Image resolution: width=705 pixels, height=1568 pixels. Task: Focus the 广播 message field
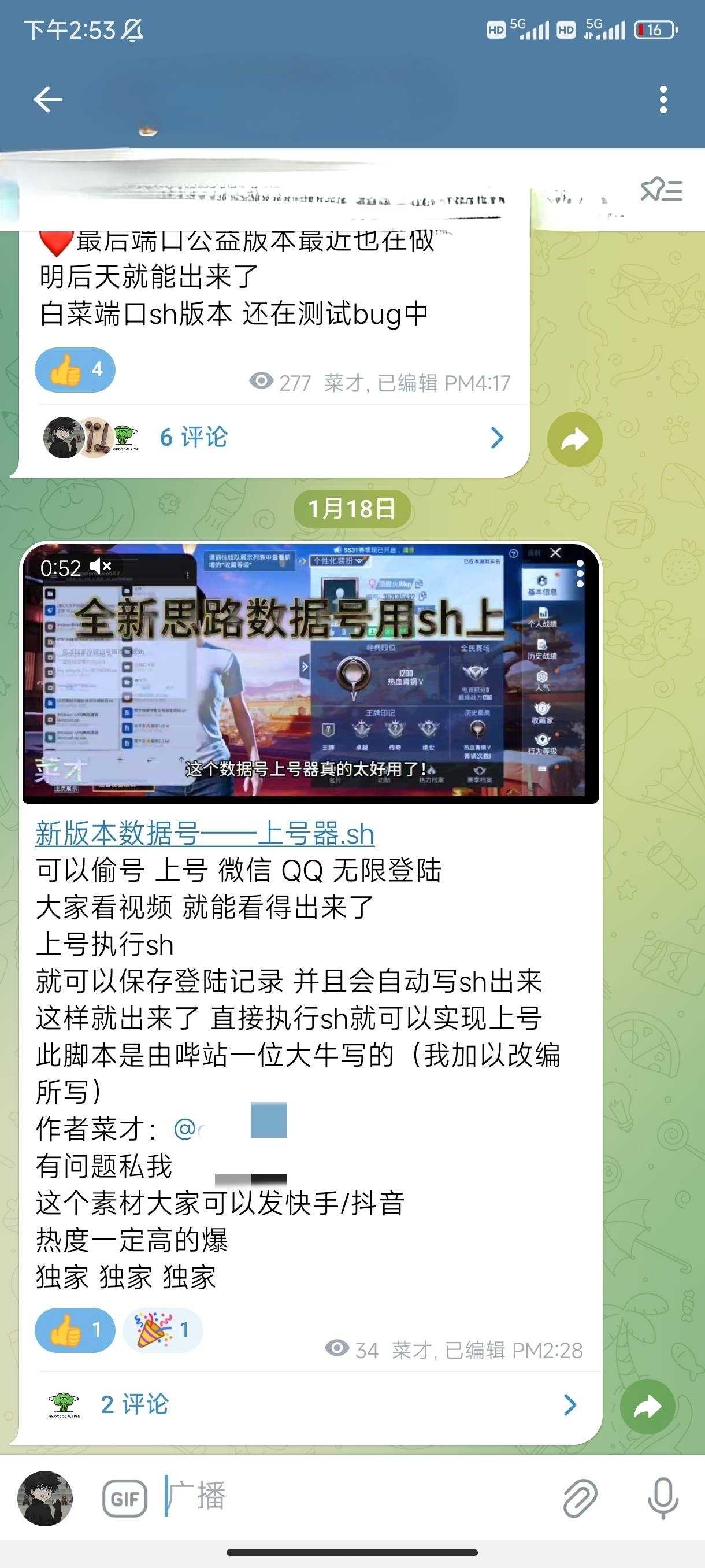click(353, 1496)
